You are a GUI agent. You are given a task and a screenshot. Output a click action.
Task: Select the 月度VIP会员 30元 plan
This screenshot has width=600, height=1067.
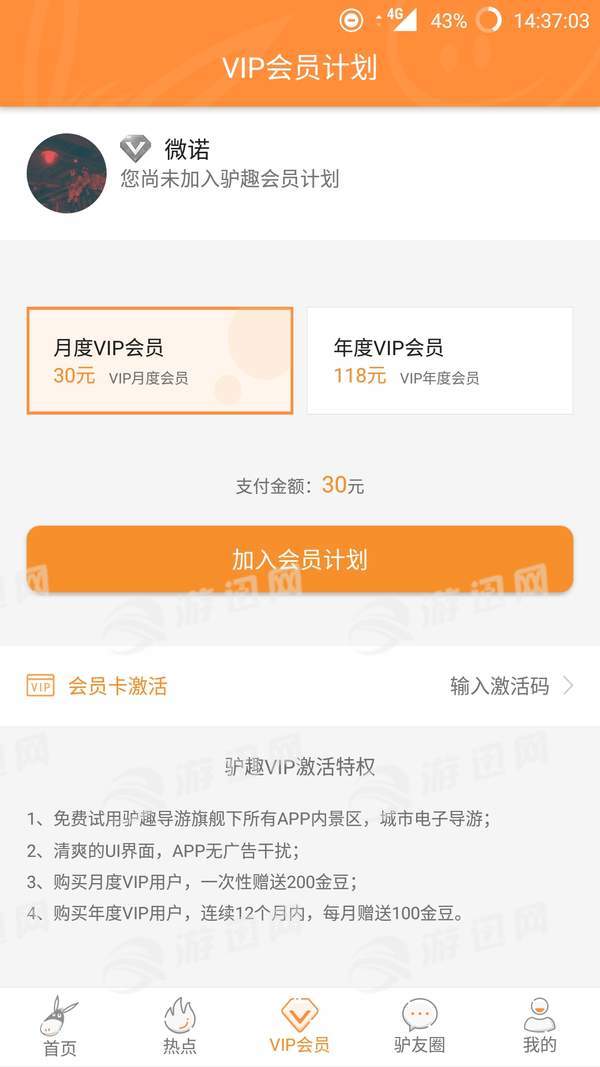point(160,361)
